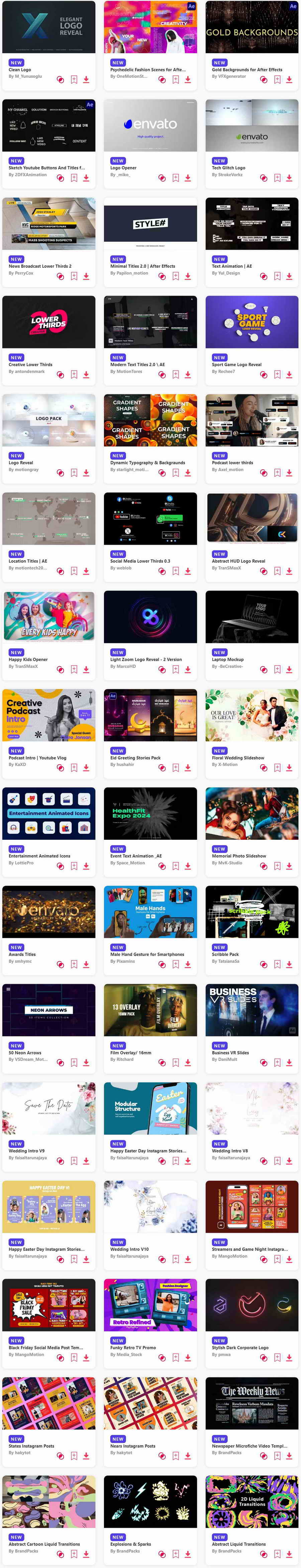Download Minimal Titles 2.0 After Effects
Image resolution: width=301 pixels, height=1568 pixels.
[188, 276]
